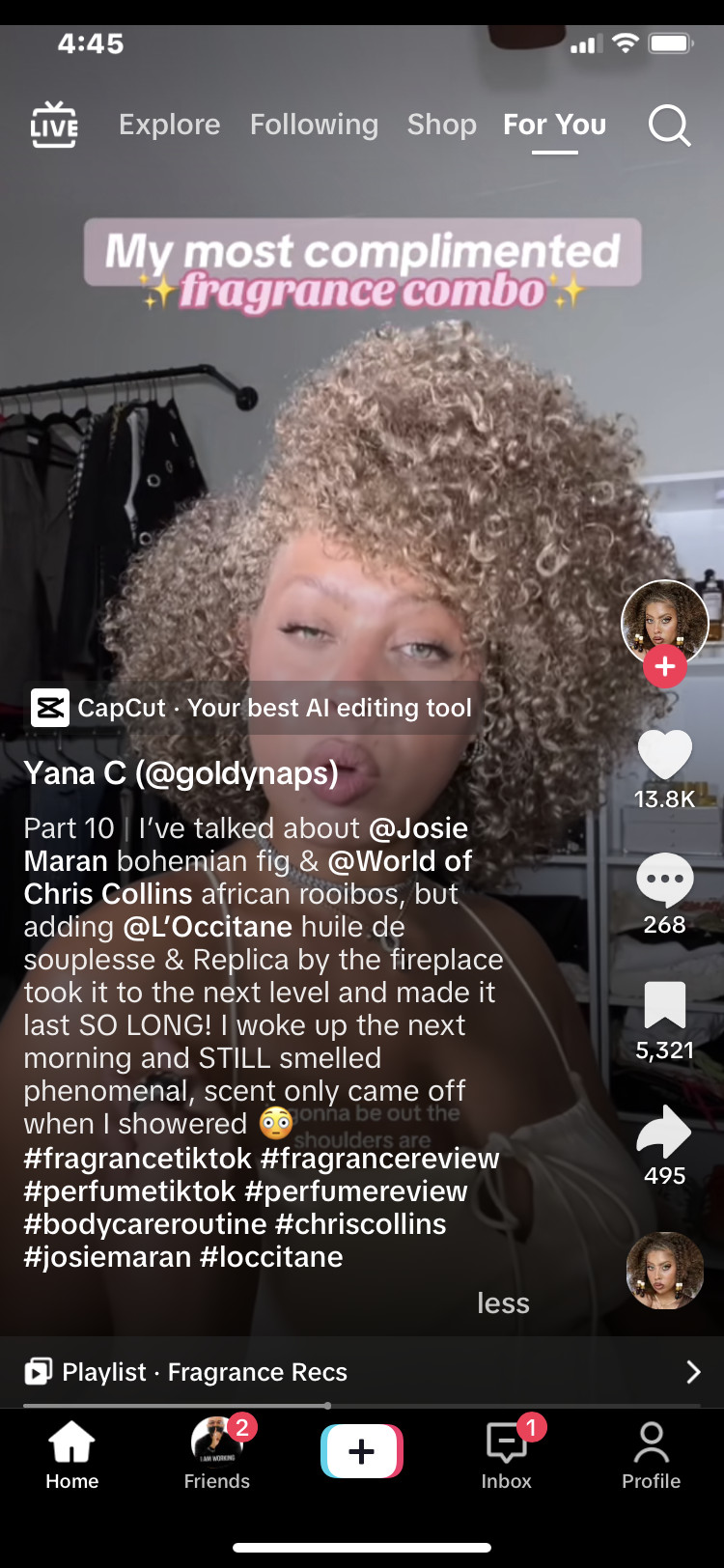Open the search magnifier
The height and width of the screenshot is (1568, 724).
pyautogui.click(x=669, y=126)
